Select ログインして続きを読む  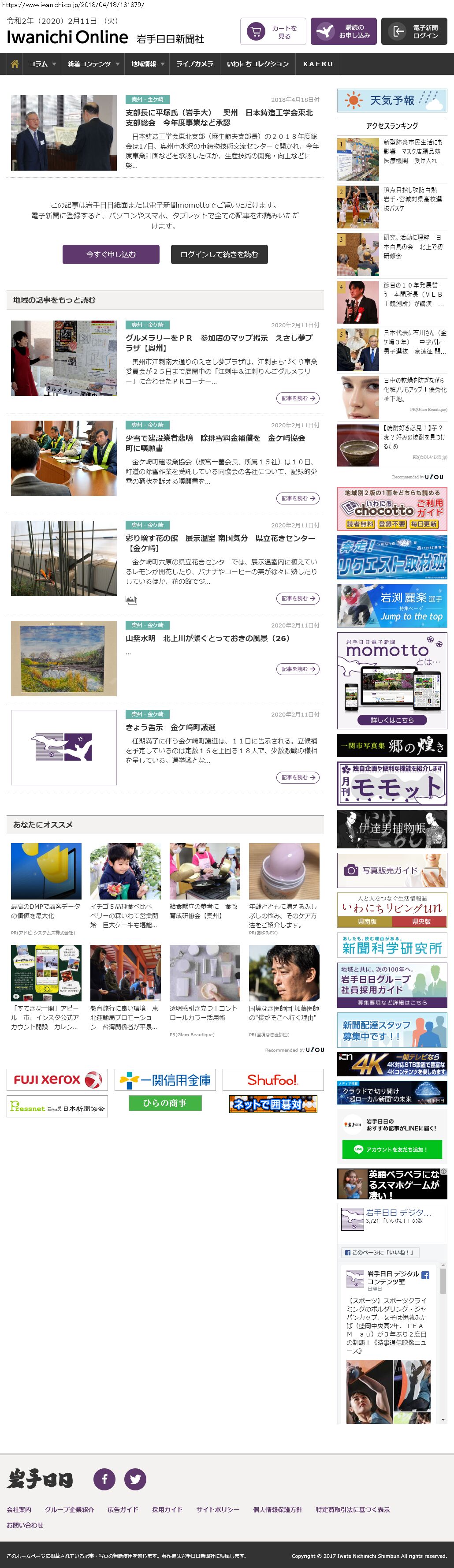(x=219, y=254)
